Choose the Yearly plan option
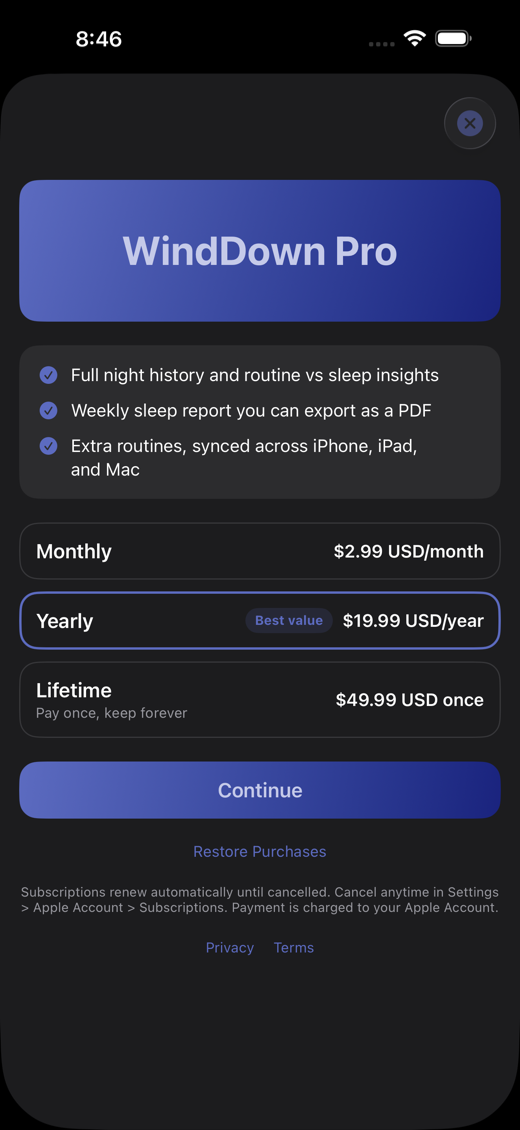The width and height of the screenshot is (520, 1130). [x=259, y=620]
